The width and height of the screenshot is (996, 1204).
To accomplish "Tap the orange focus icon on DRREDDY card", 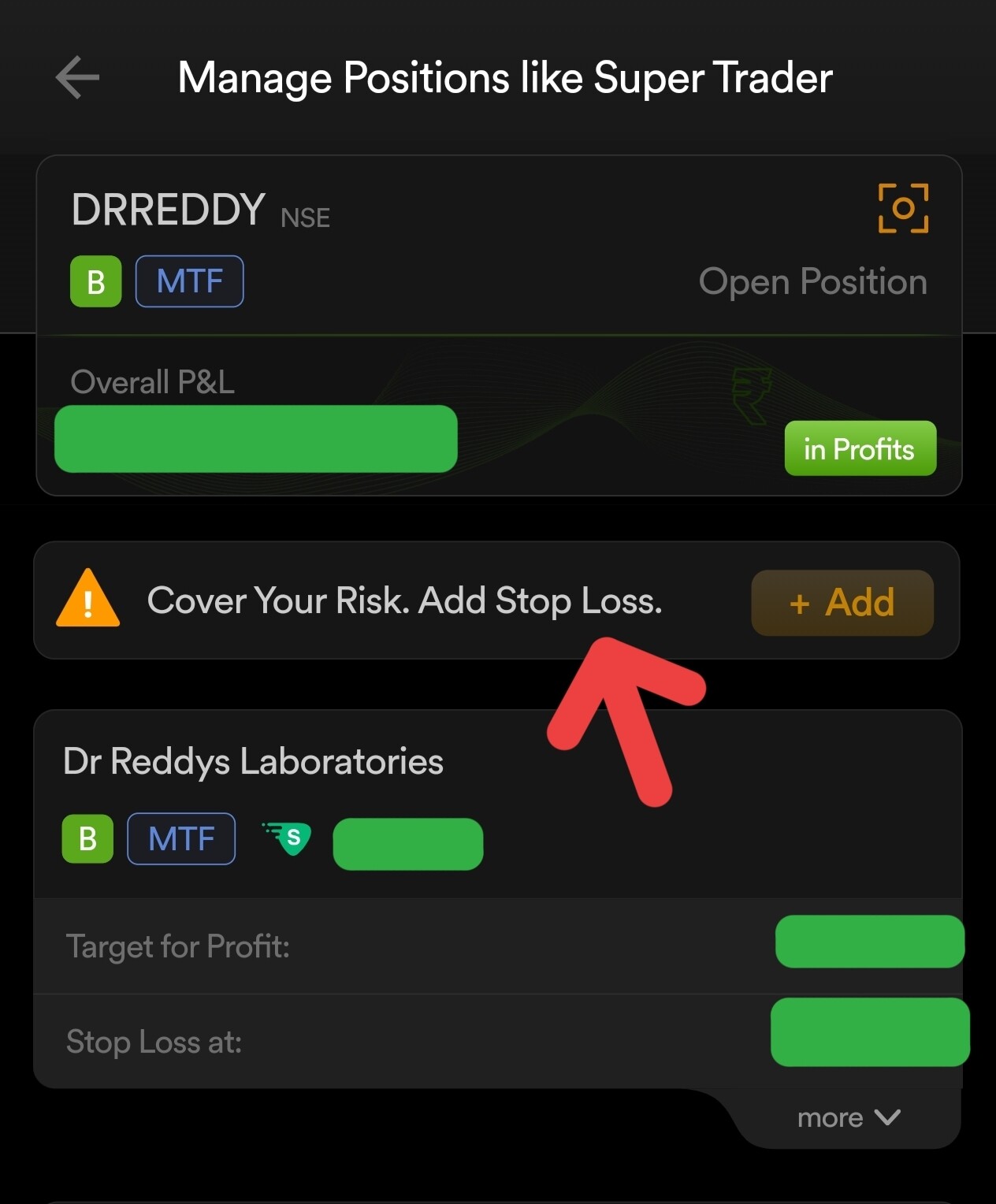I will click(903, 208).
